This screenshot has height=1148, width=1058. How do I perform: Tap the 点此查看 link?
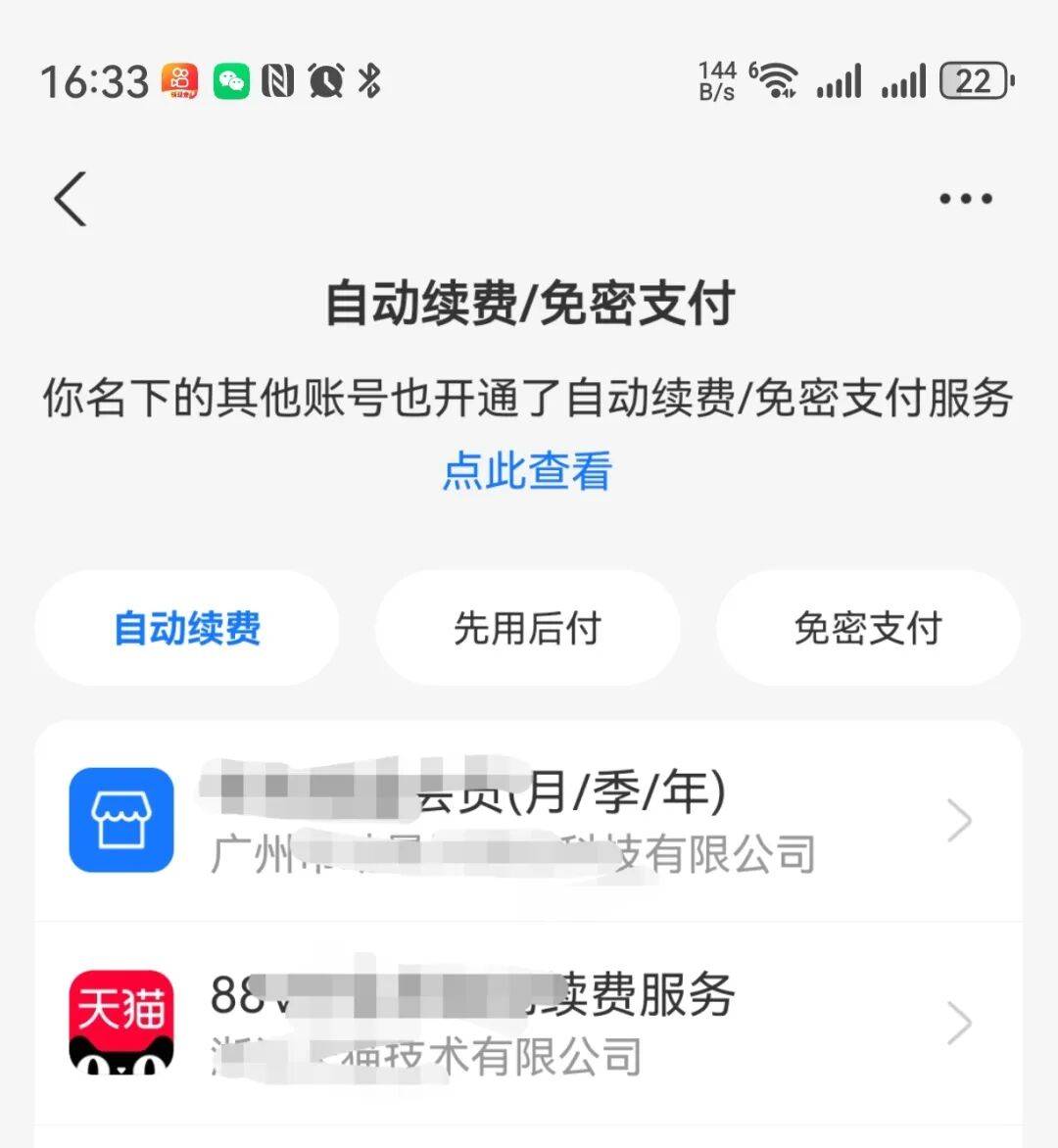(x=527, y=471)
